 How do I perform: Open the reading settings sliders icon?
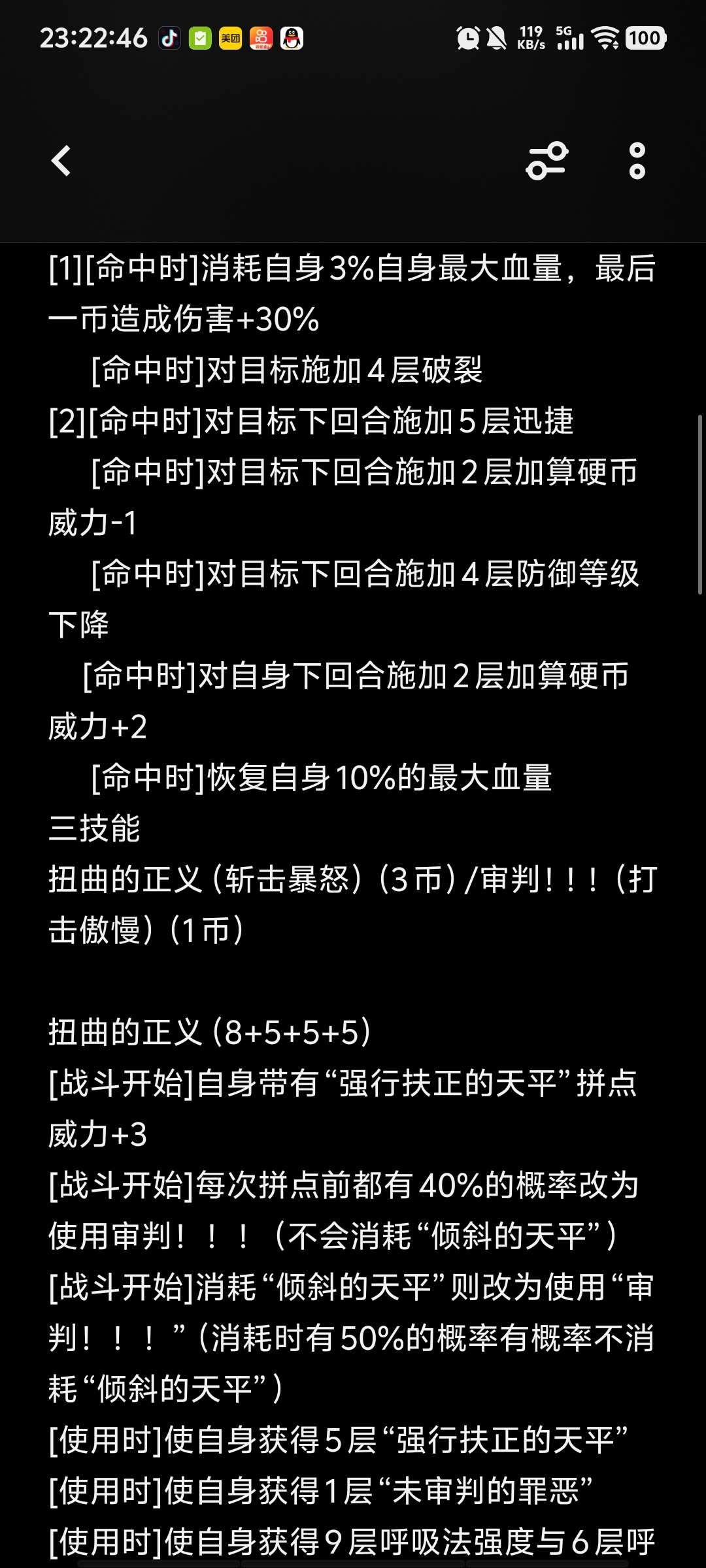(547, 161)
